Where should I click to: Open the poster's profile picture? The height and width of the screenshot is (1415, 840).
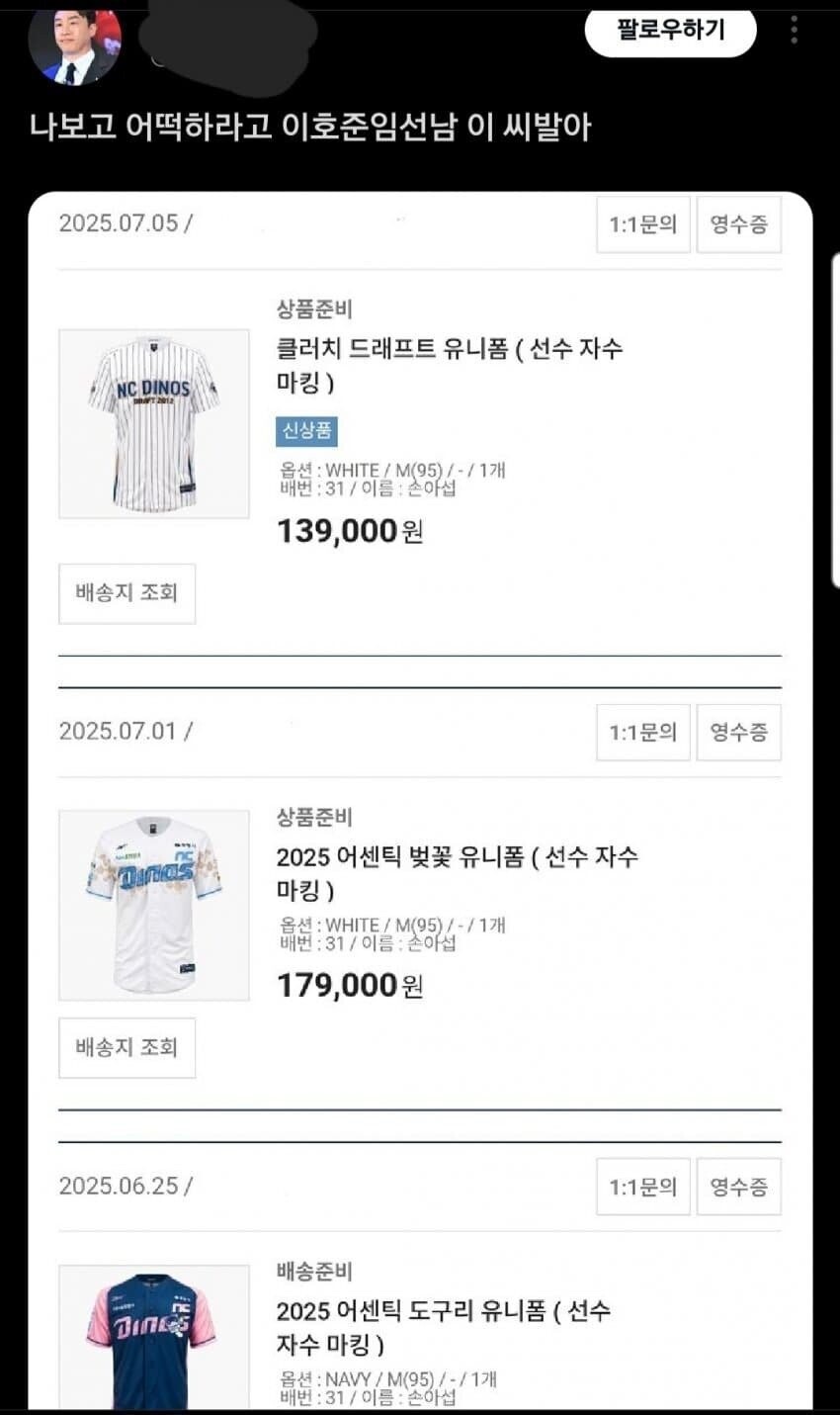point(74,45)
